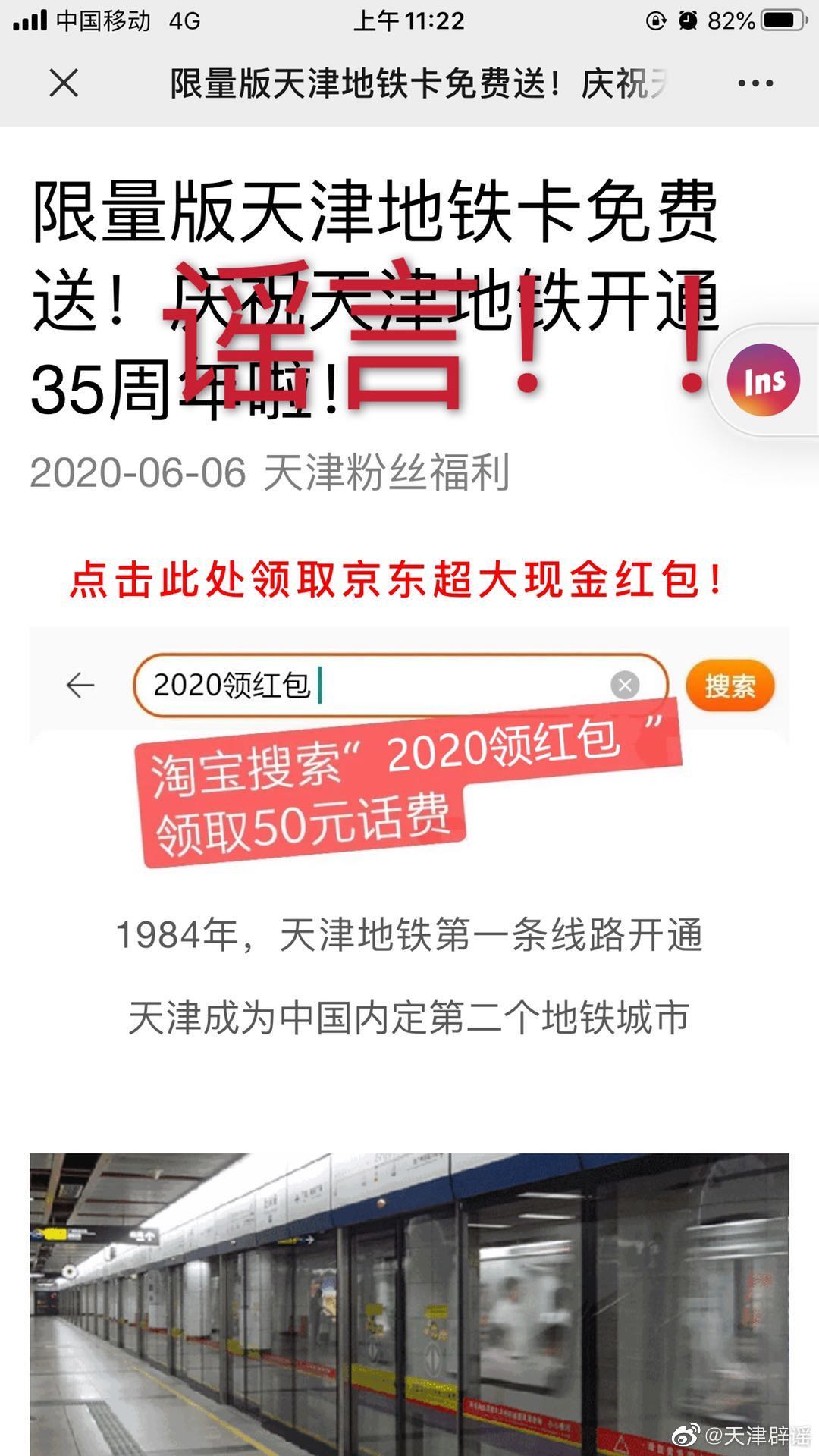Open the three-dot overflow menu

pos(755,83)
